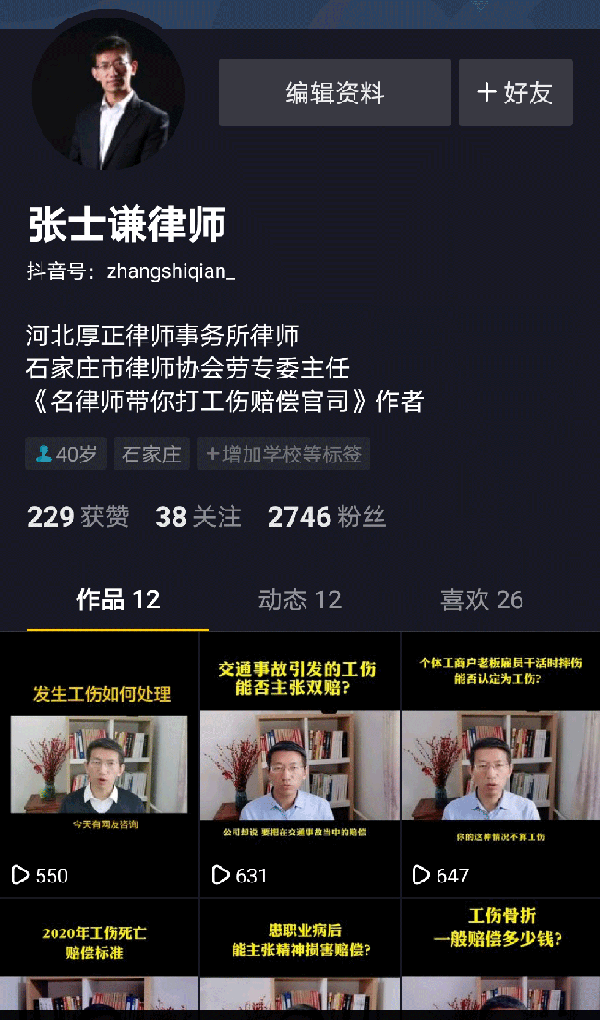Add a friend with the +好友 button

pyautogui.click(x=516, y=93)
